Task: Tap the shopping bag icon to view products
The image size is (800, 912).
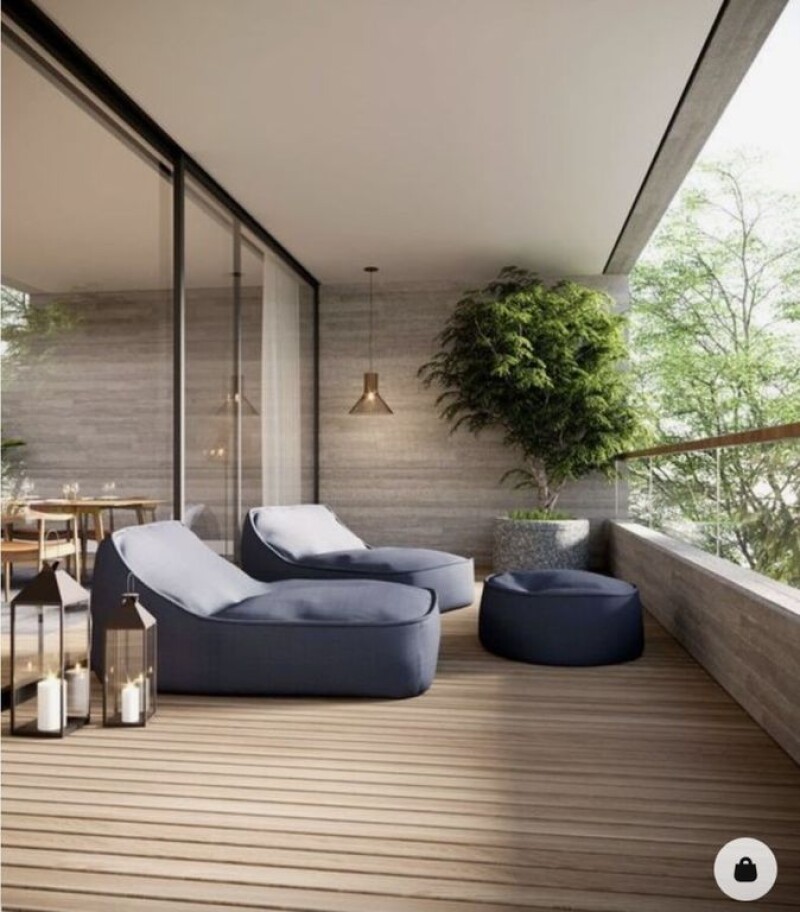Action: pos(745,868)
